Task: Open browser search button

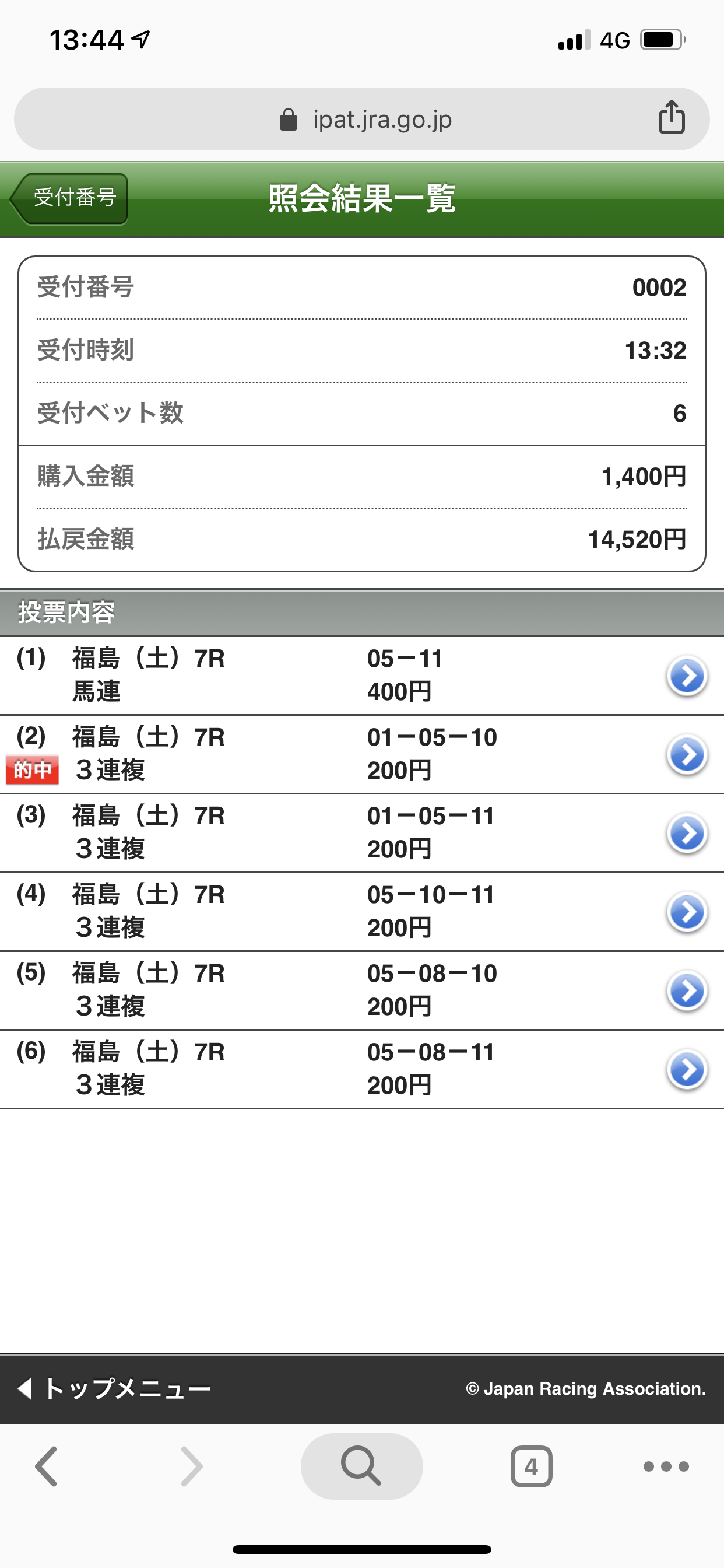Action: [361, 1466]
